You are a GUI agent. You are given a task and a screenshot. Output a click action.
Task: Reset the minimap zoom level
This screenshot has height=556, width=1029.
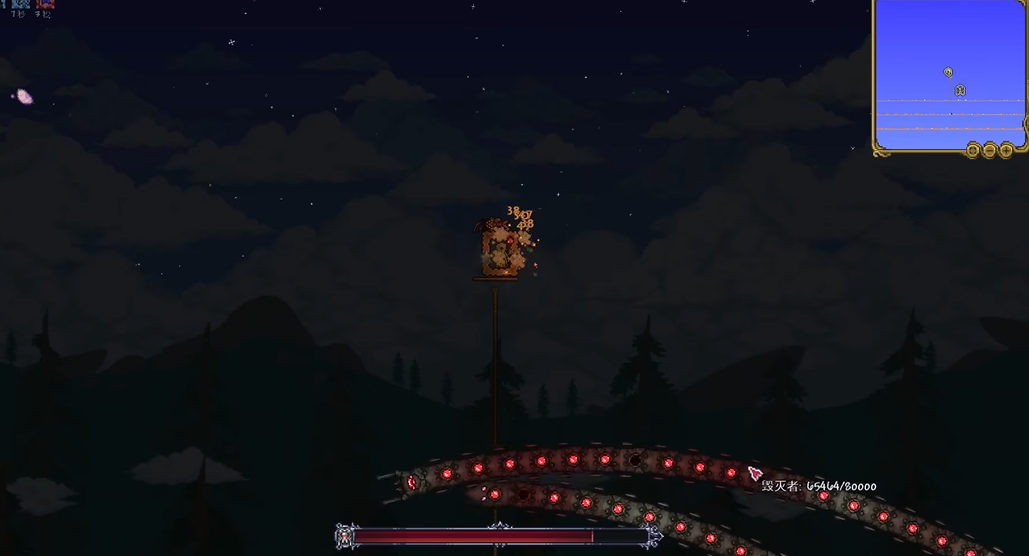[x=973, y=151]
